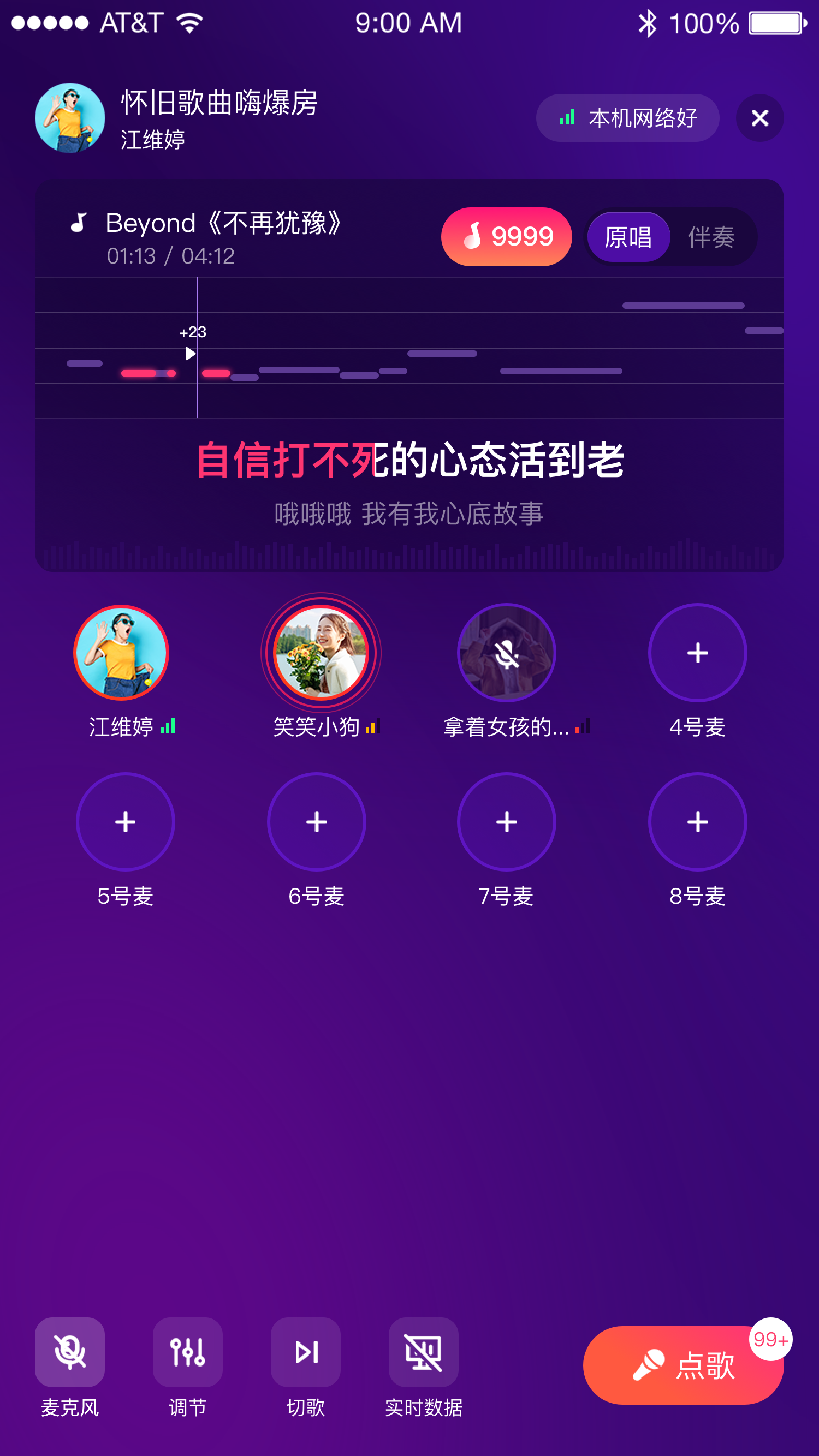Viewport: 819px width, 1456px height.
Task: Open 江维婷's mic seat avatar
Action: 122,652
